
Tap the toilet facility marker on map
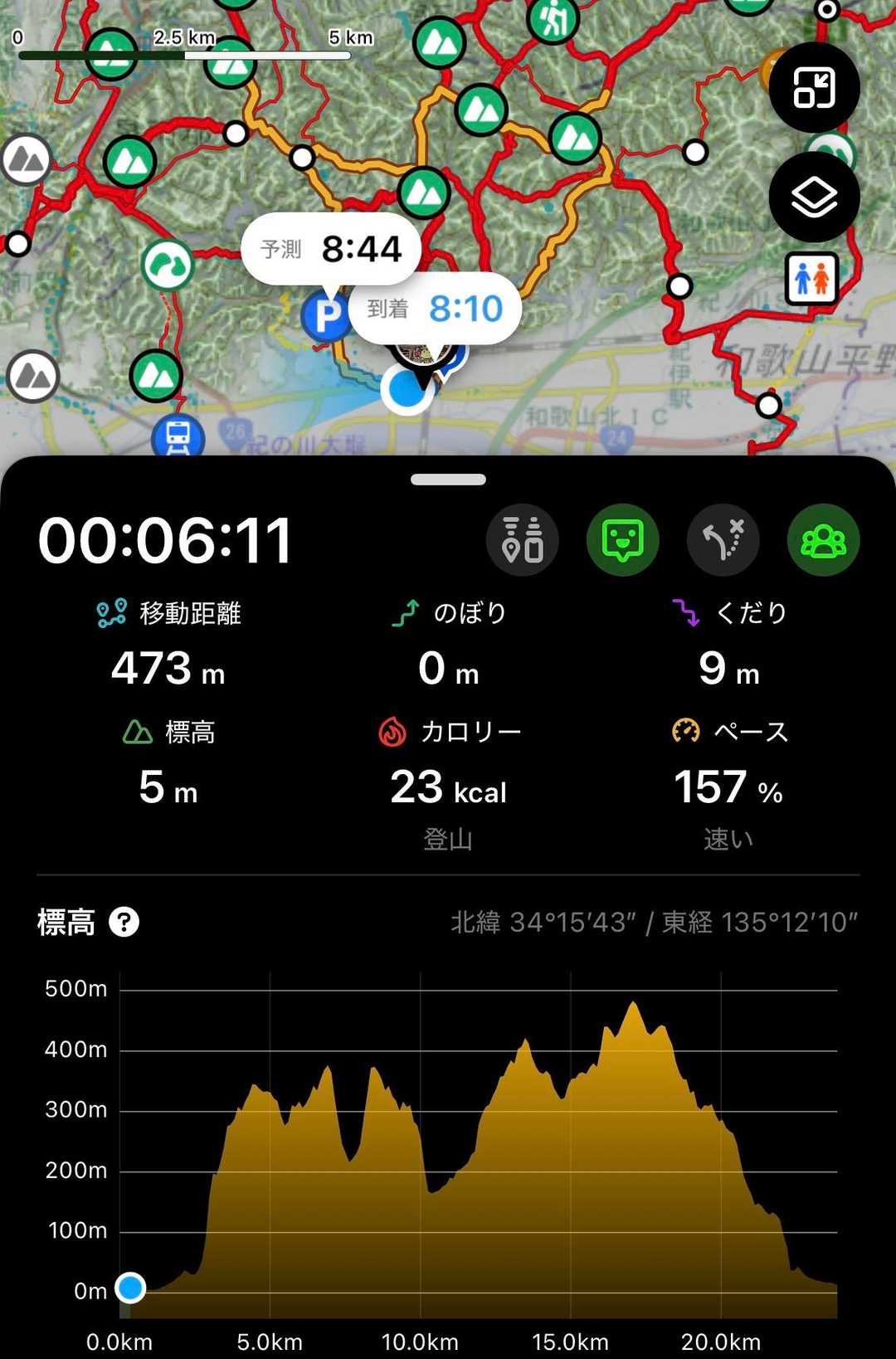[812, 279]
